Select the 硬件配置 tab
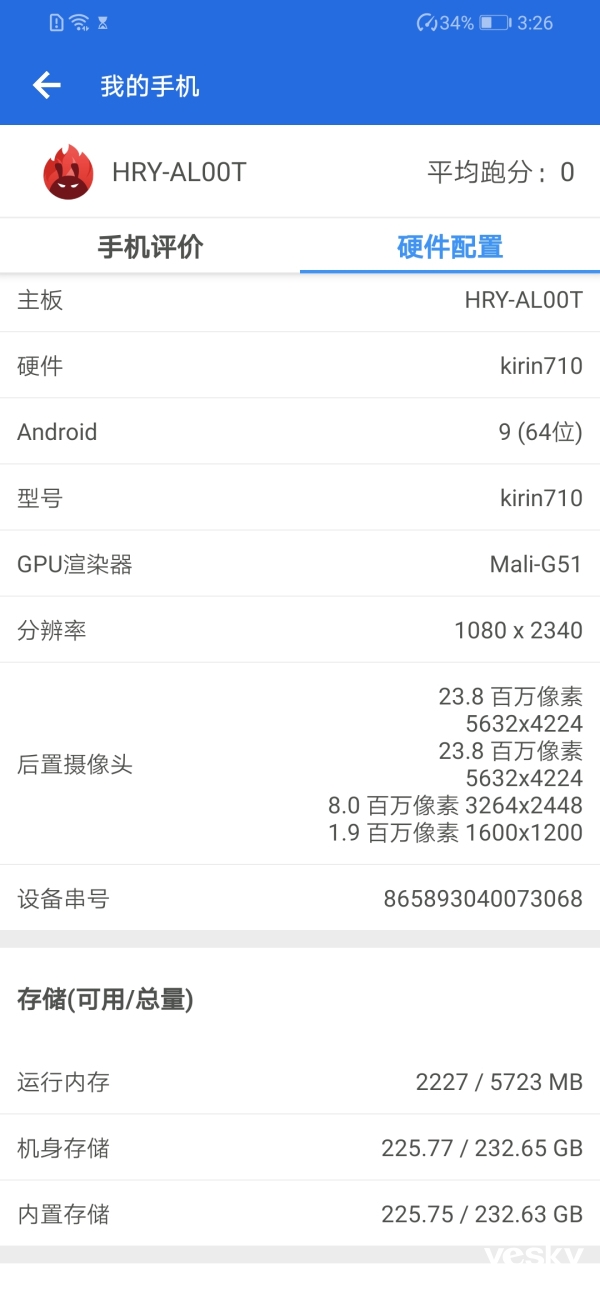This screenshot has width=600, height=1300. pos(450,247)
